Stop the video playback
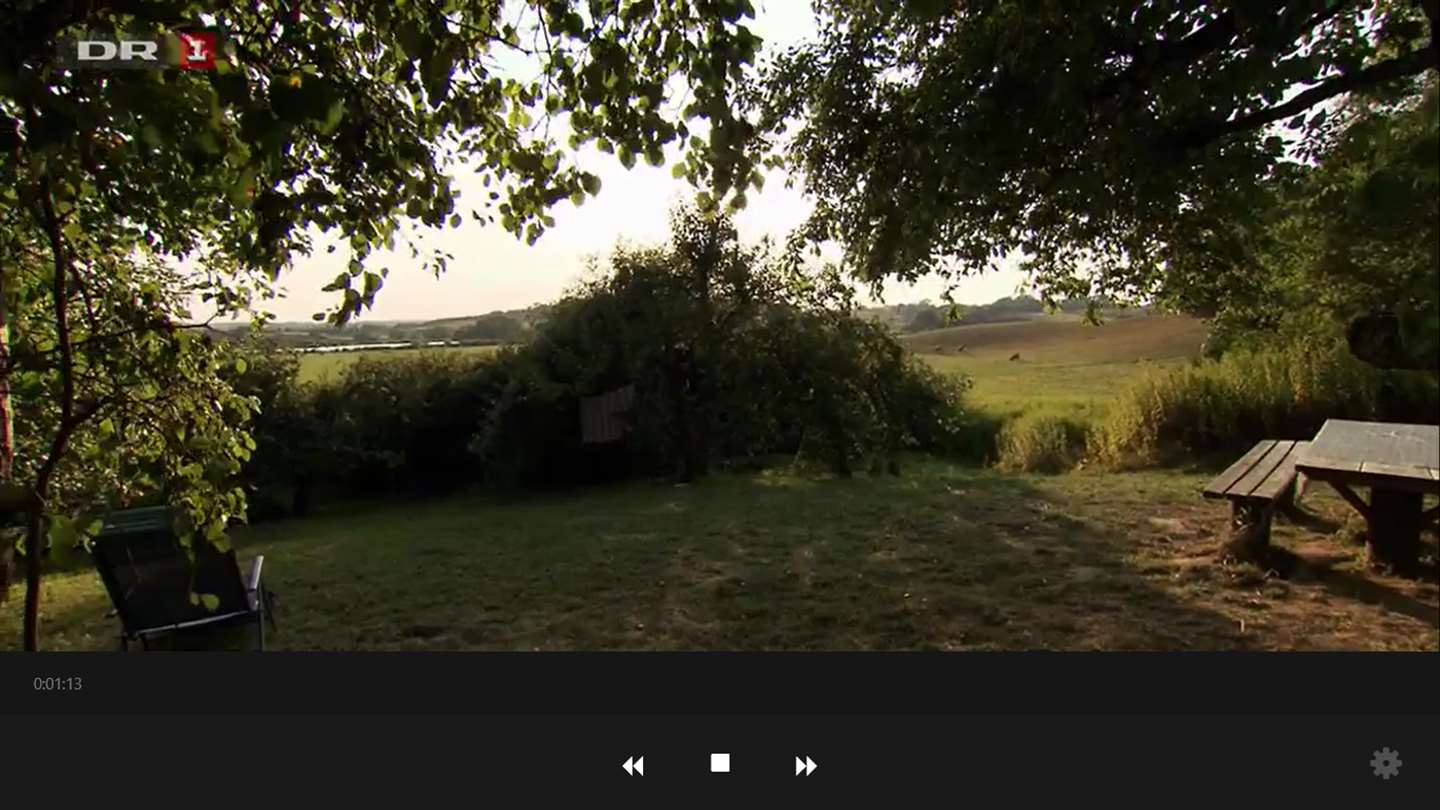Image resolution: width=1440 pixels, height=810 pixels. (720, 763)
